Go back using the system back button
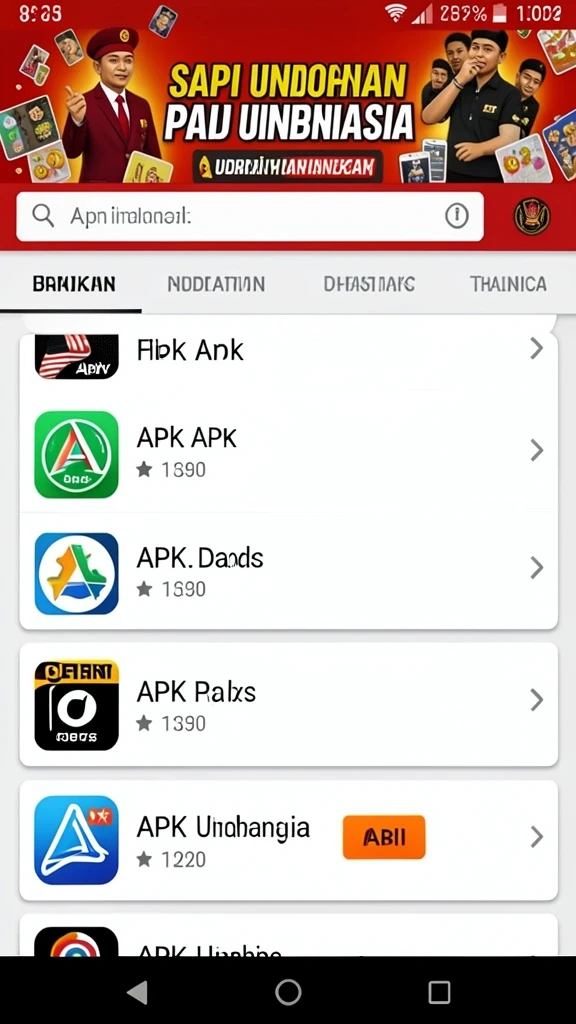This screenshot has height=1024, width=576. tap(137, 992)
